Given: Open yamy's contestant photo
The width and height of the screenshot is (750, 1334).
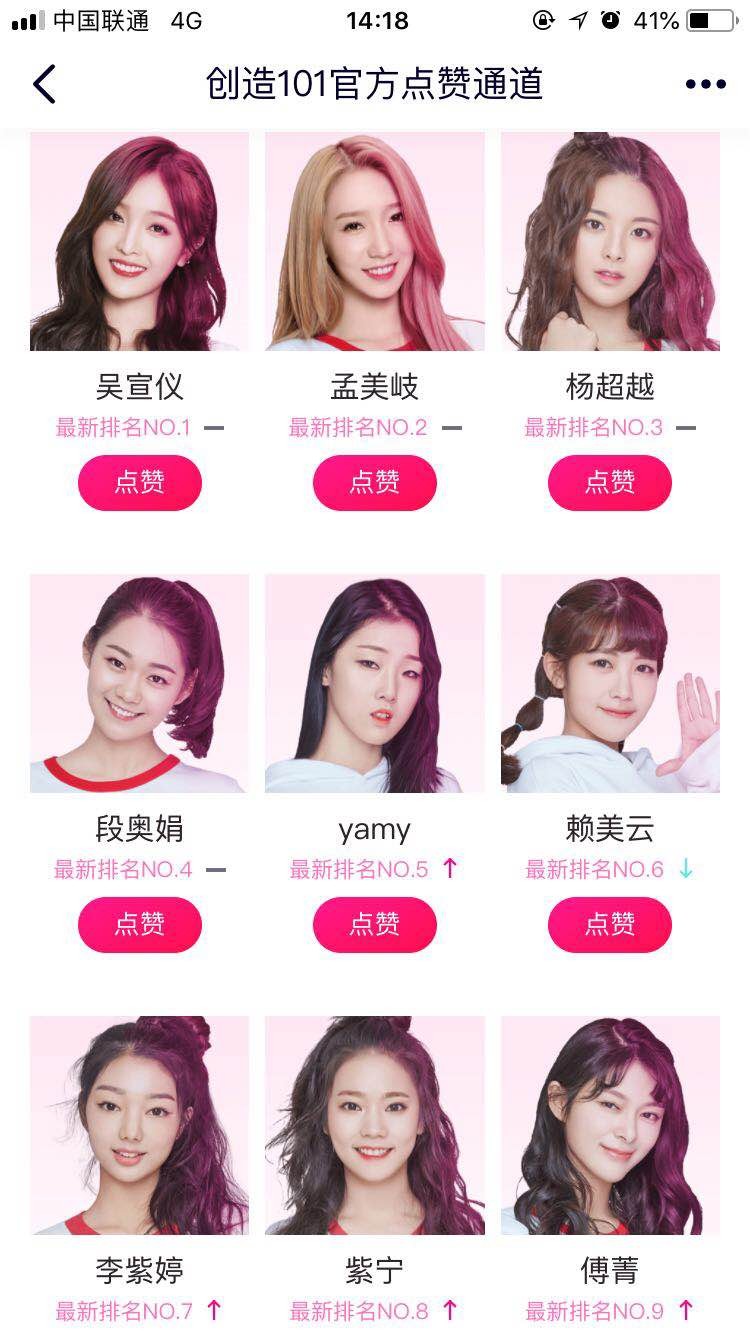Looking at the screenshot, I should pyautogui.click(x=375, y=683).
